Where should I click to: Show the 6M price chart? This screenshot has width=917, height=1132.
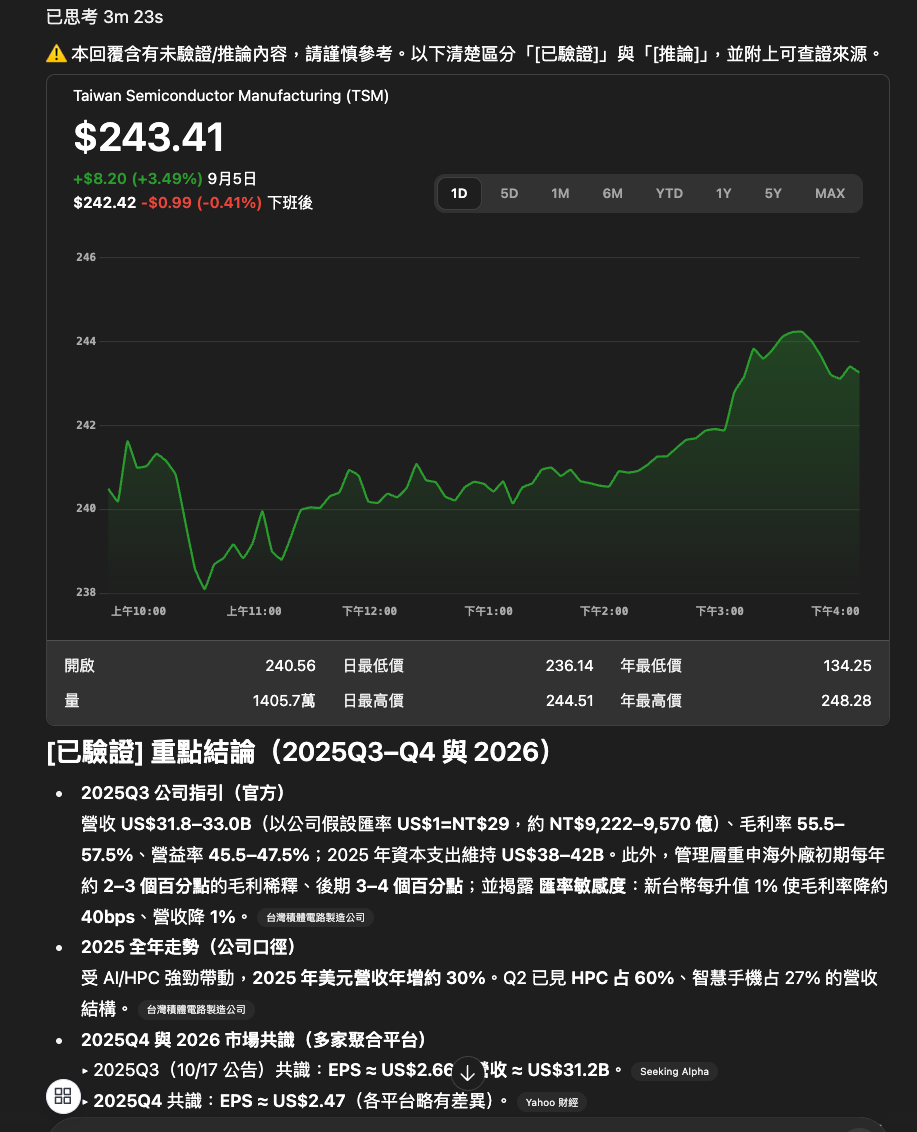(612, 194)
